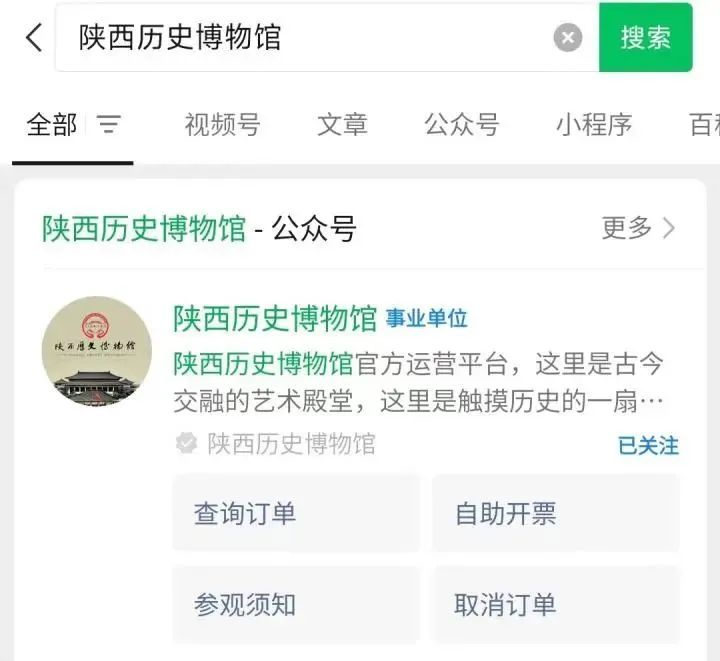Switch to the 视频号 tab
This screenshot has height=661, width=720.
coord(222,125)
